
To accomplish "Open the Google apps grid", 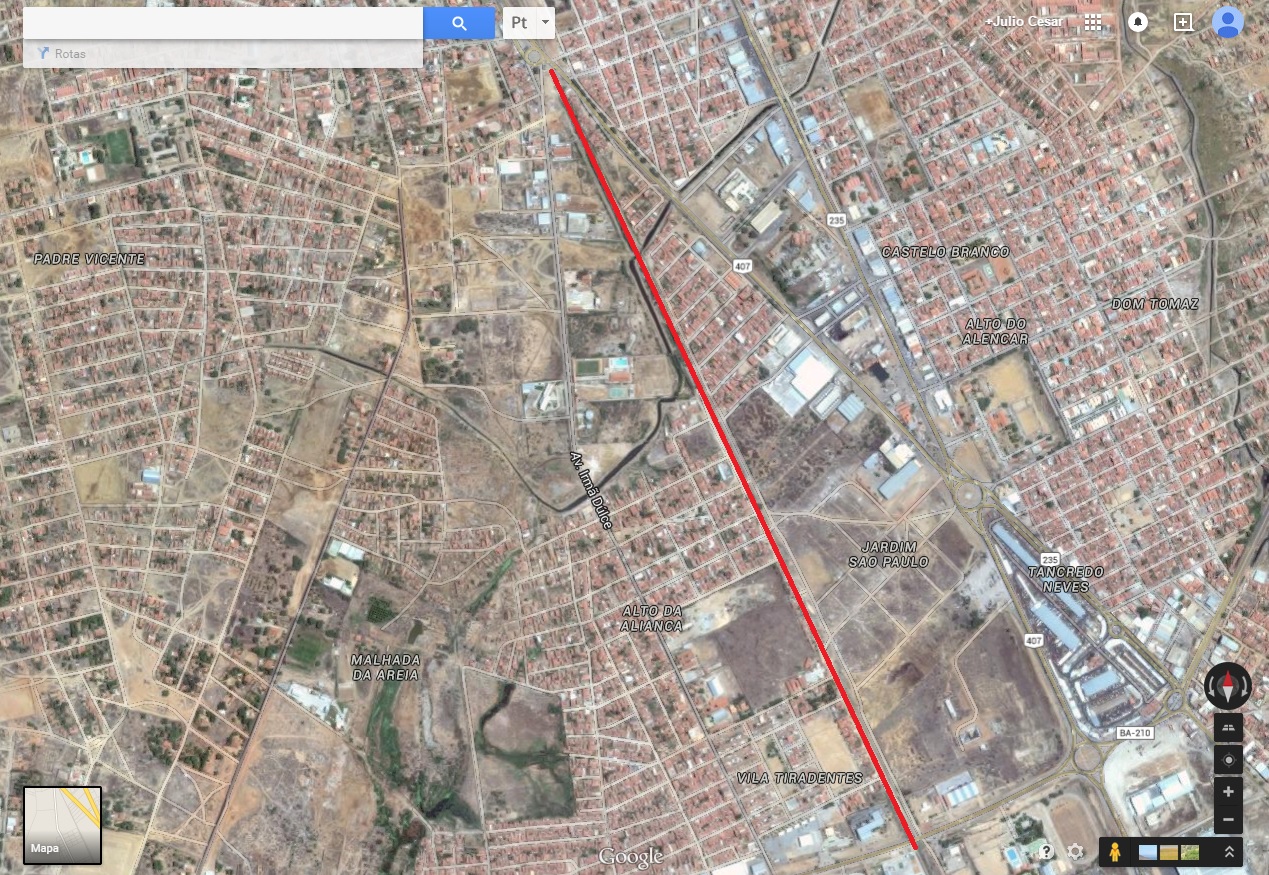I will click(x=1092, y=21).
